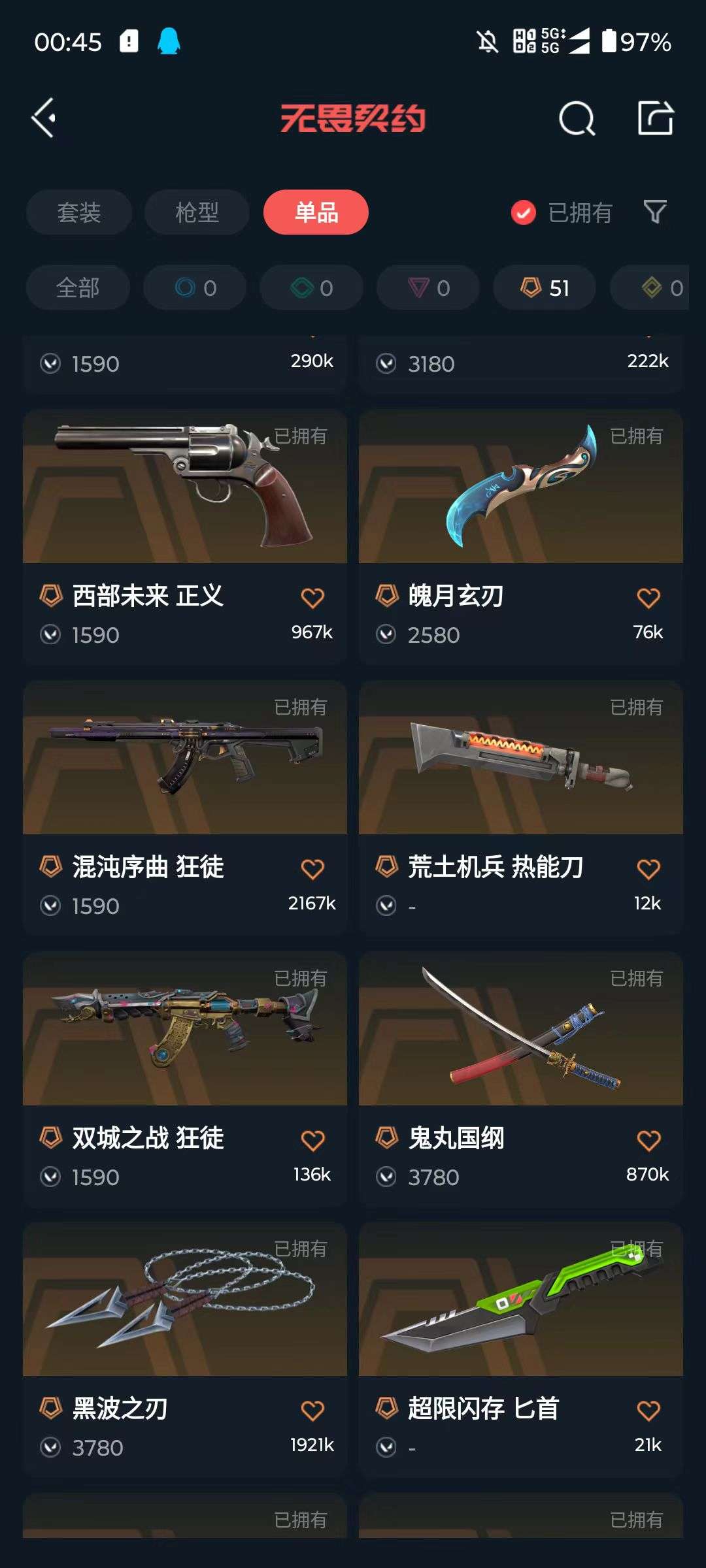Select the 单品 tab
Image resolution: width=706 pixels, height=1568 pixels.
point(316,212)
